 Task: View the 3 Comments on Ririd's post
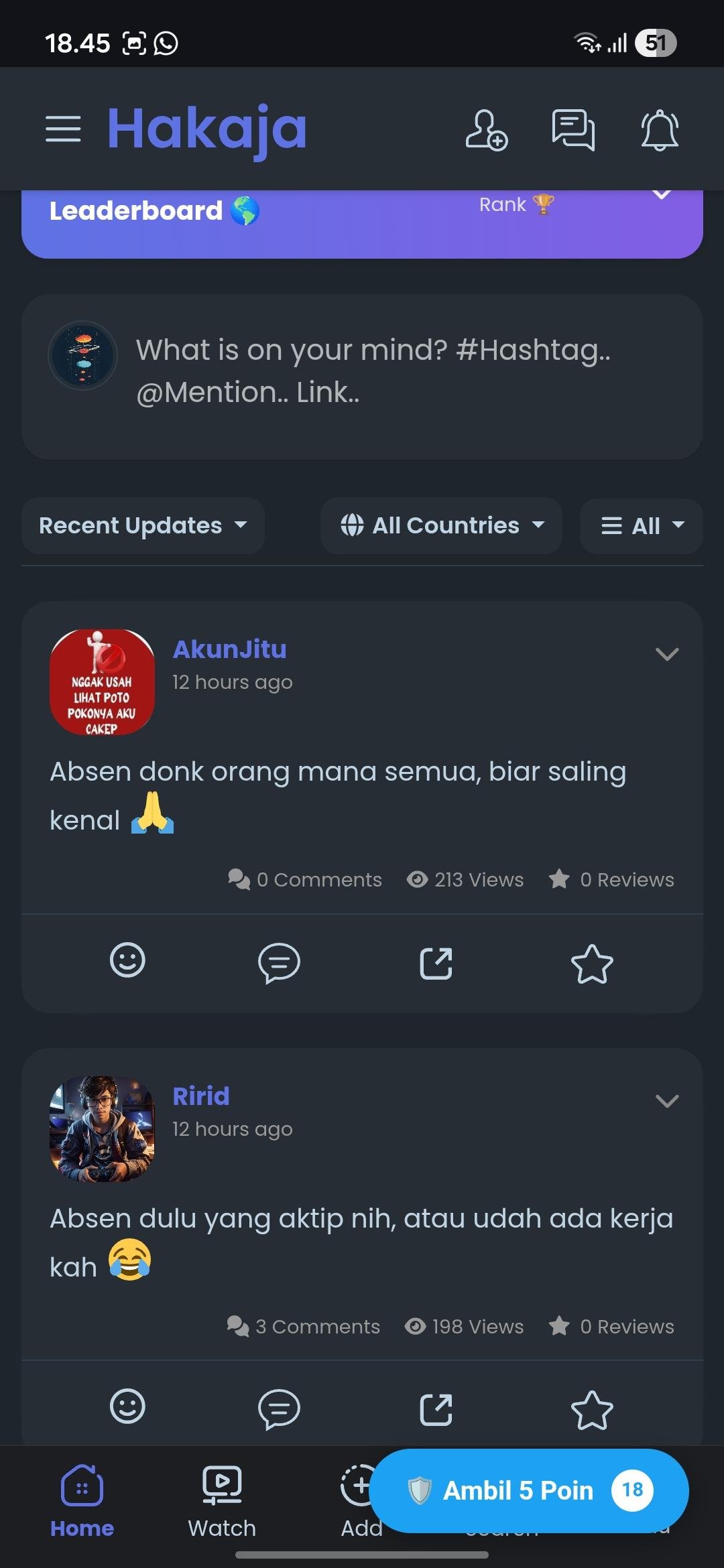[x=304, y=1326]
